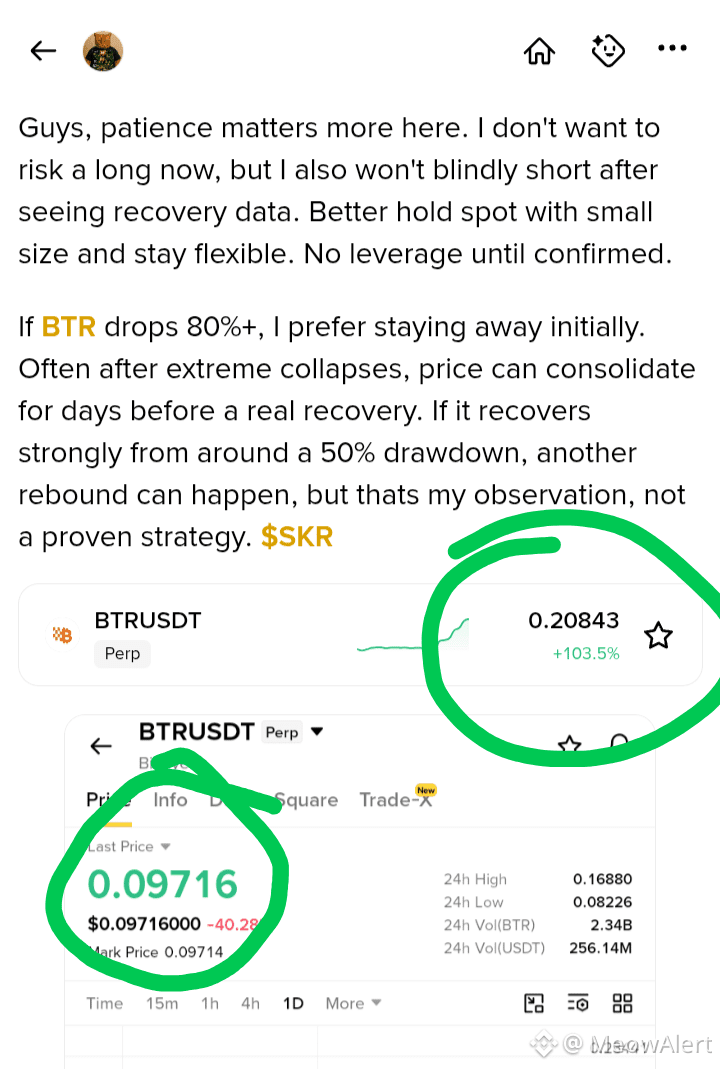This screenshot has width=720, height=1069.
Task: Open the $SKR cashtag link
Action: pyautogui.click(x=297, y=537)
